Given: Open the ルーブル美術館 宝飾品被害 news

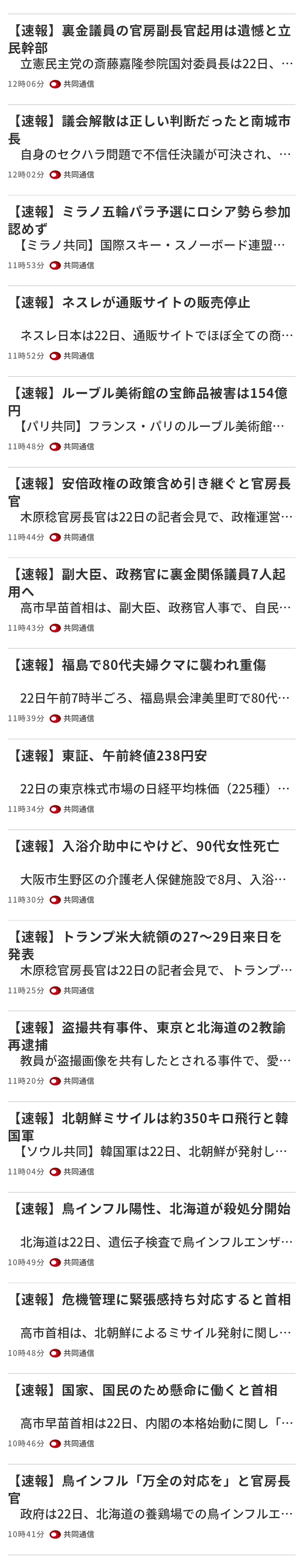Looking at the screenshot, I should [150, 402].
